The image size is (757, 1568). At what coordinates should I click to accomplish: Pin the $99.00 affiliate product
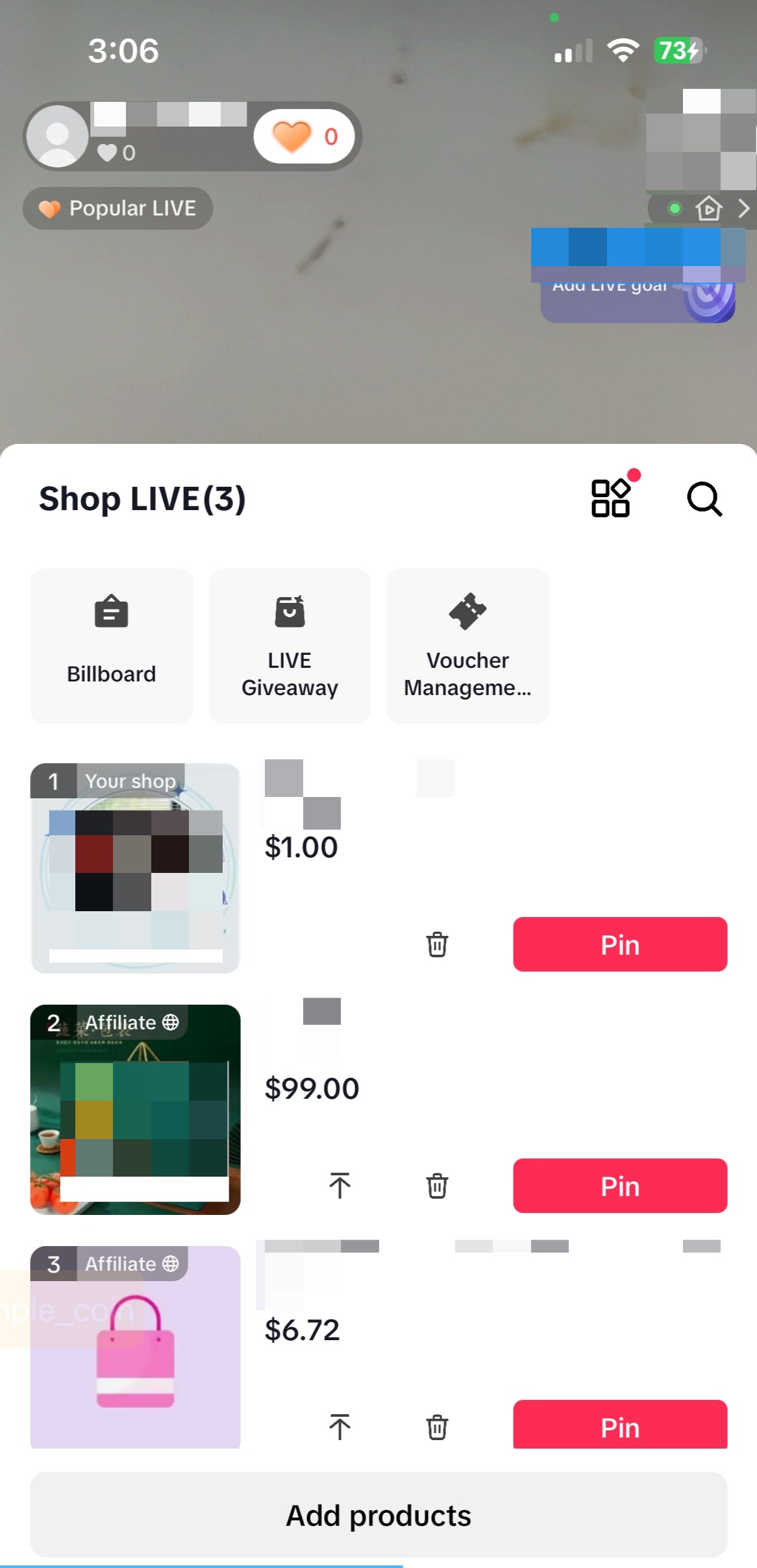pos(619,1186)
